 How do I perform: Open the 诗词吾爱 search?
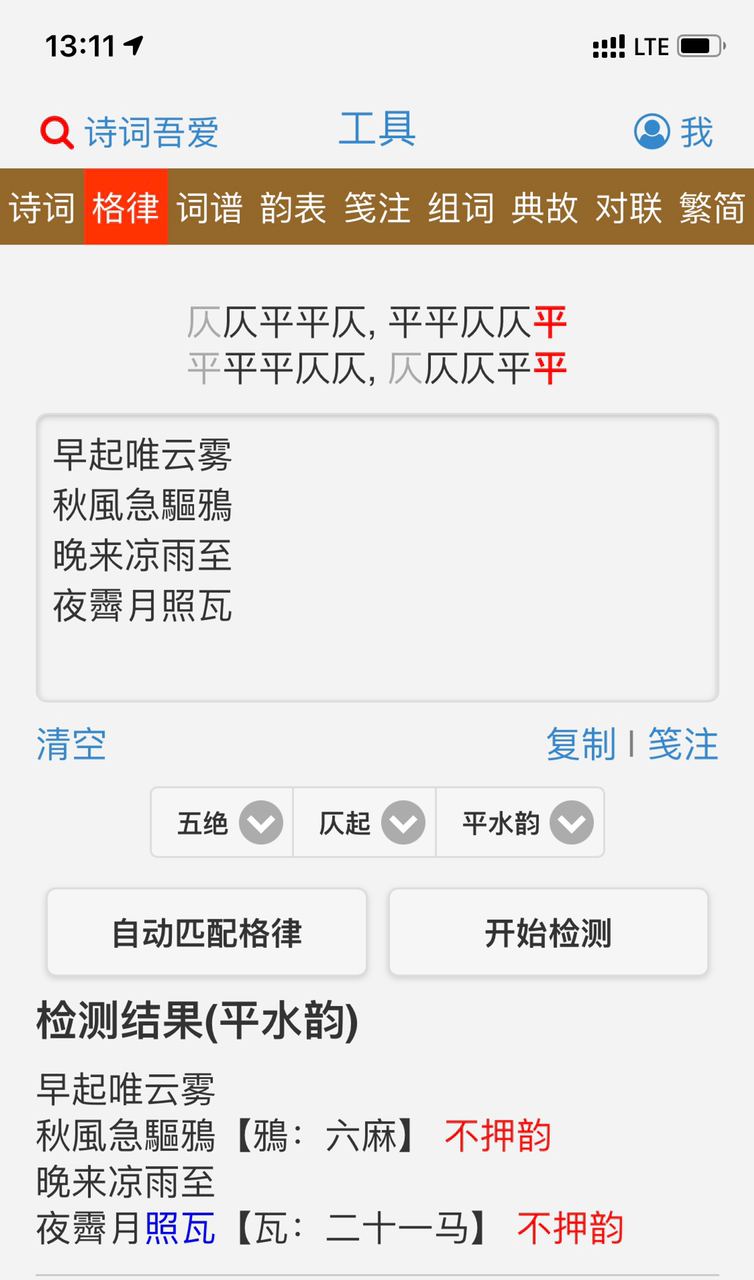coord(129,132)
